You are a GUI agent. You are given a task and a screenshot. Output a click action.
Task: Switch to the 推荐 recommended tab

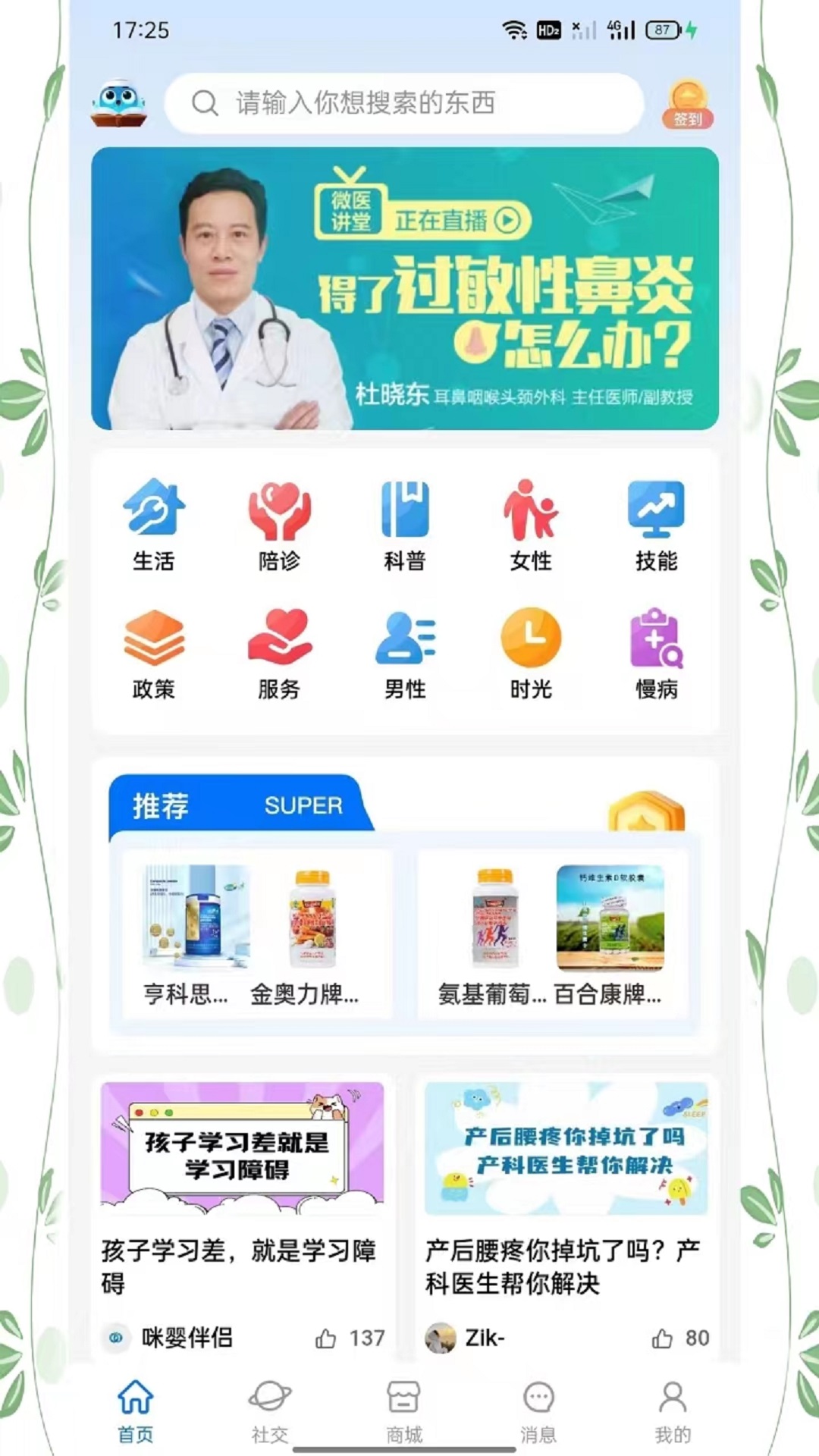click(x=162, y=806)
